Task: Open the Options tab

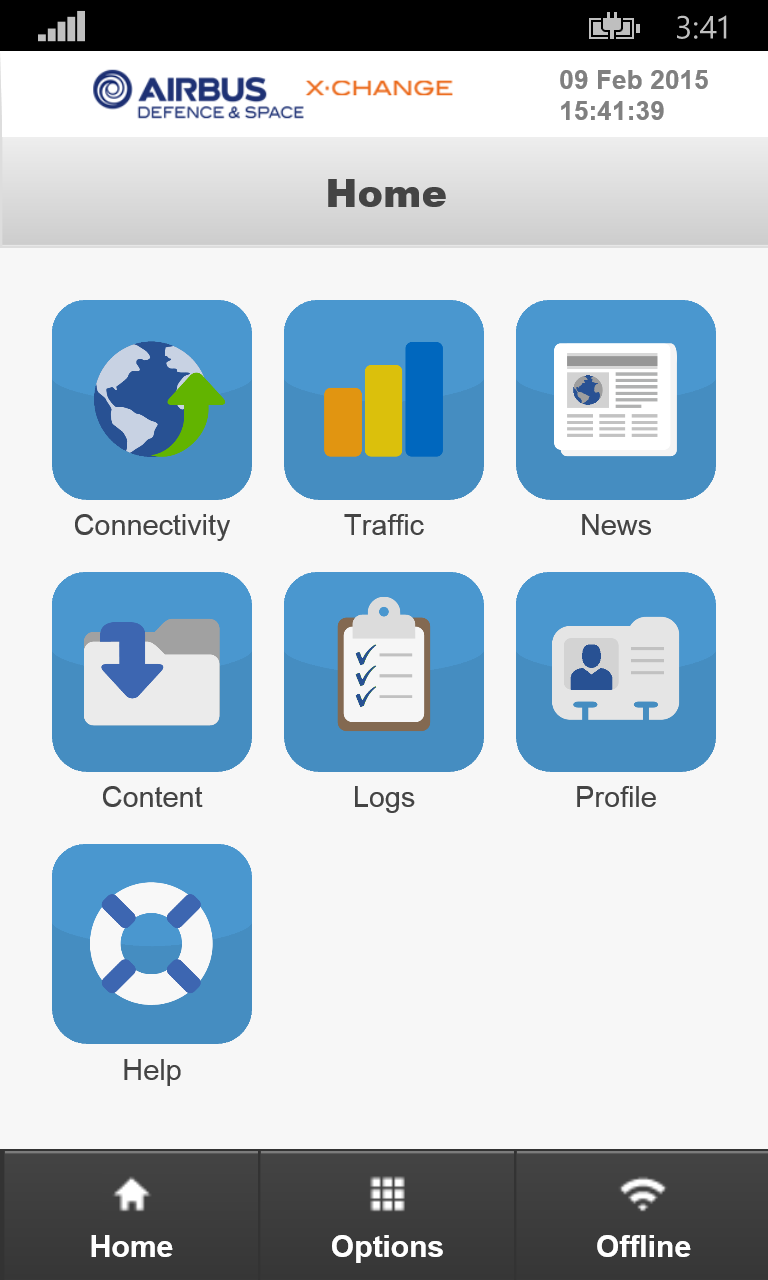Action: click(x=387, y=1216)
